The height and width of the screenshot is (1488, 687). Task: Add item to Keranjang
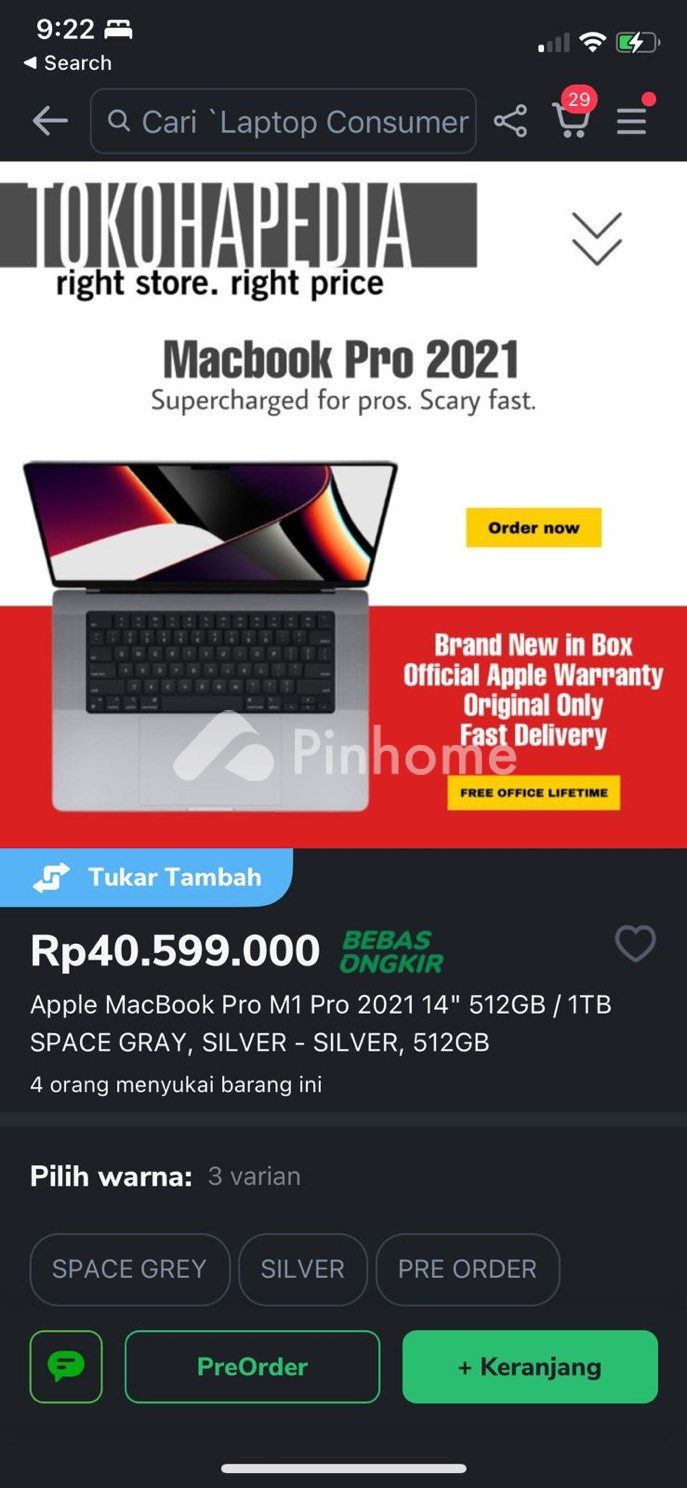coord(530,1367)
